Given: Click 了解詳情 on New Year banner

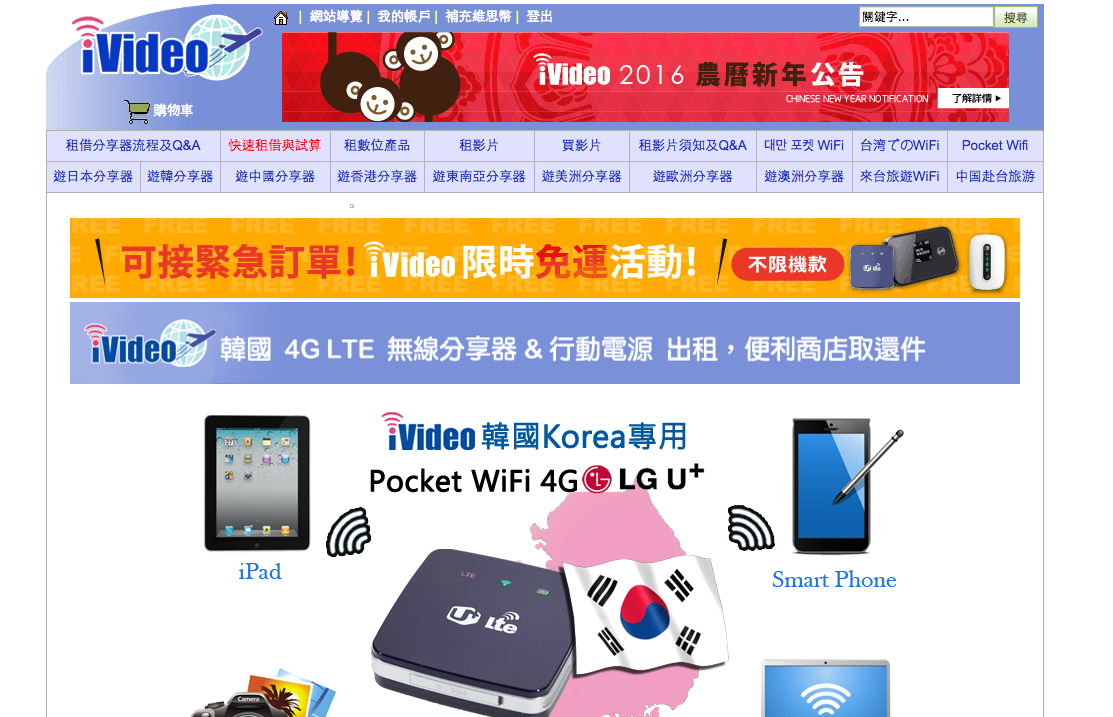Looking at the screenshot, I should coord(972,98).
